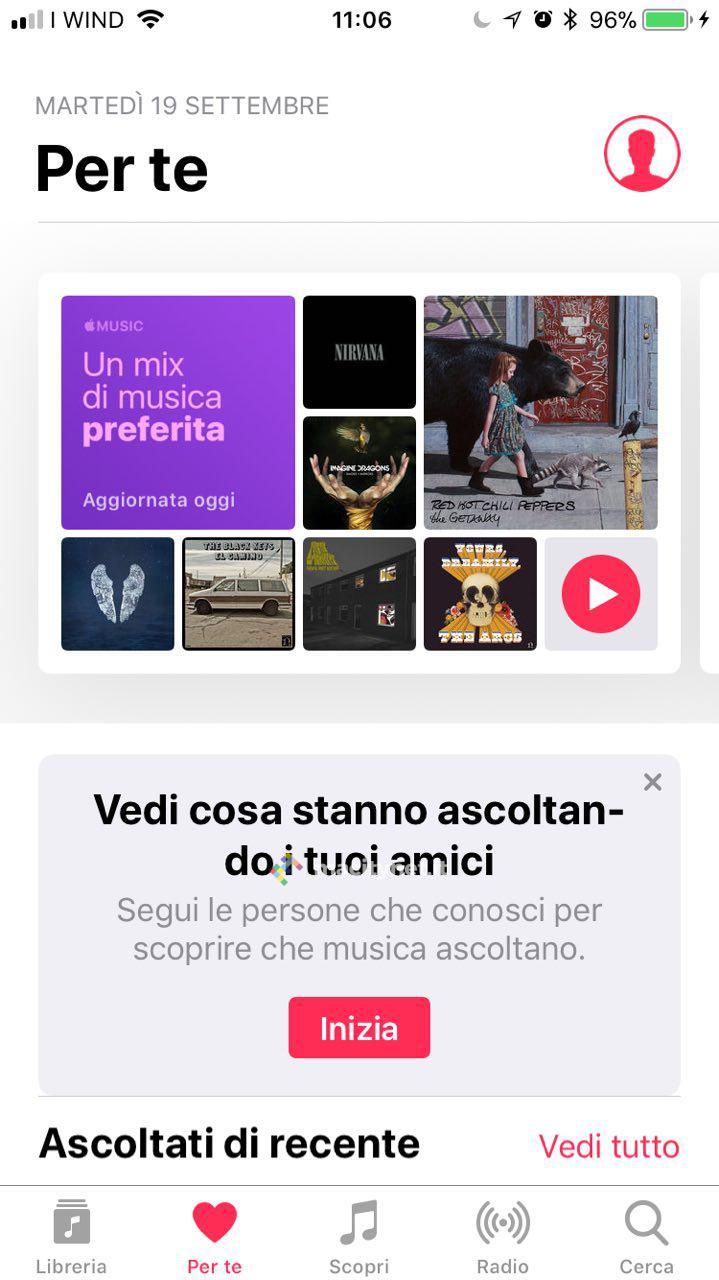Switch to the Libreria tab
This screenshot has width=719, height=1280.
pos(71,1237)
